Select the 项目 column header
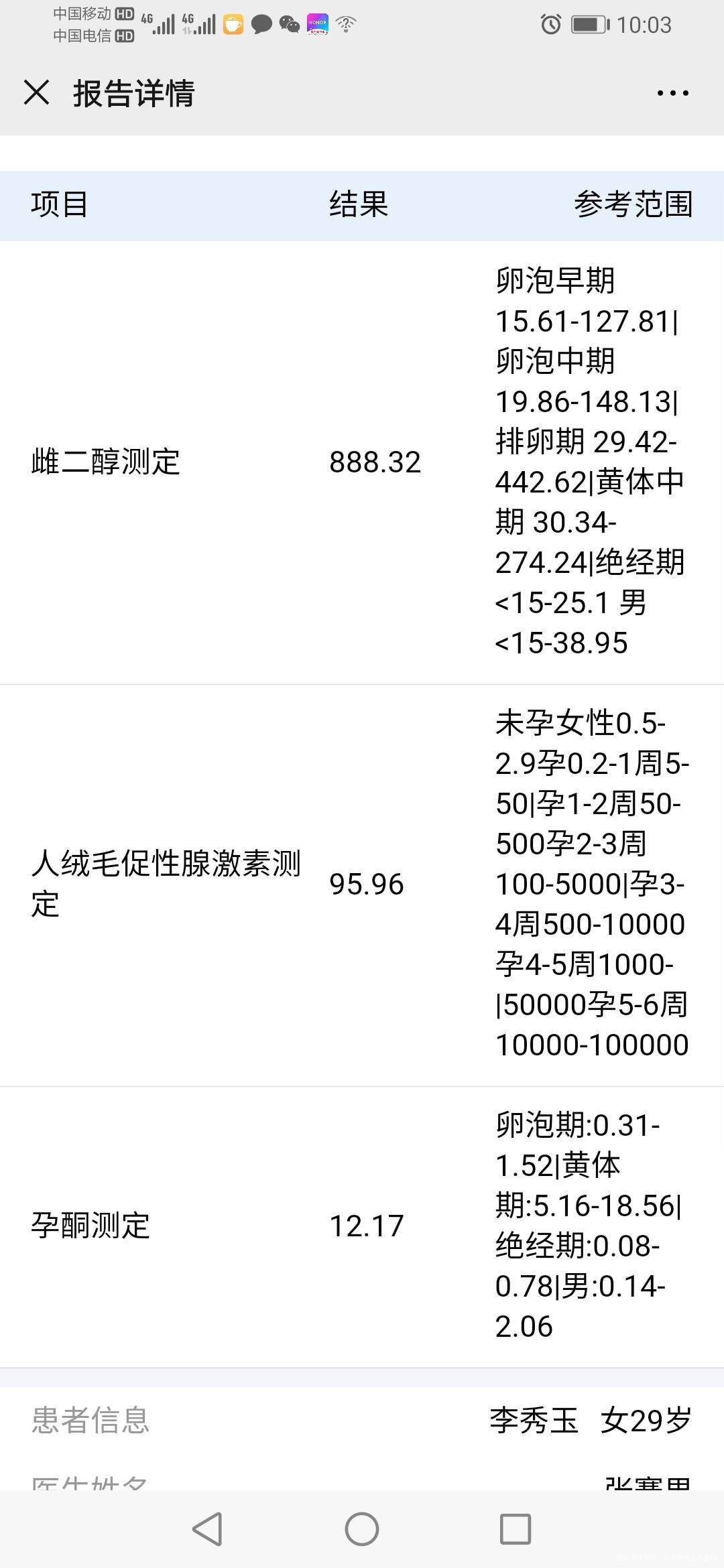724x1568 pixels. [60, 204]
